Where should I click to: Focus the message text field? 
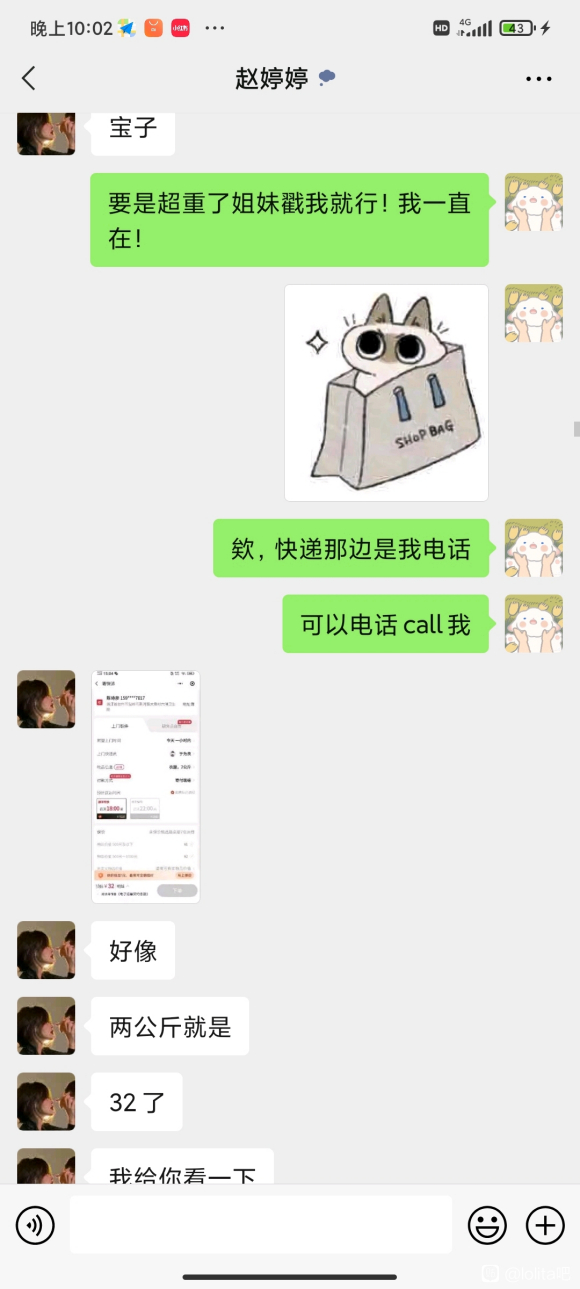260,1225
